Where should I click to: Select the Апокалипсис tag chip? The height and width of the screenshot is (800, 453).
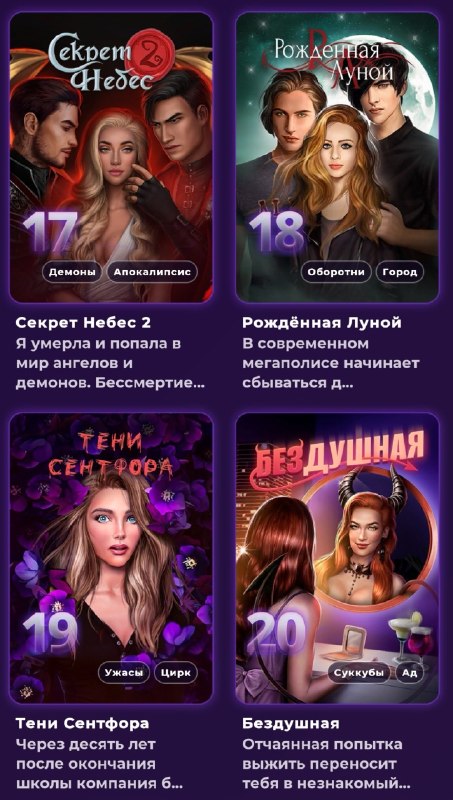(152, 272)
